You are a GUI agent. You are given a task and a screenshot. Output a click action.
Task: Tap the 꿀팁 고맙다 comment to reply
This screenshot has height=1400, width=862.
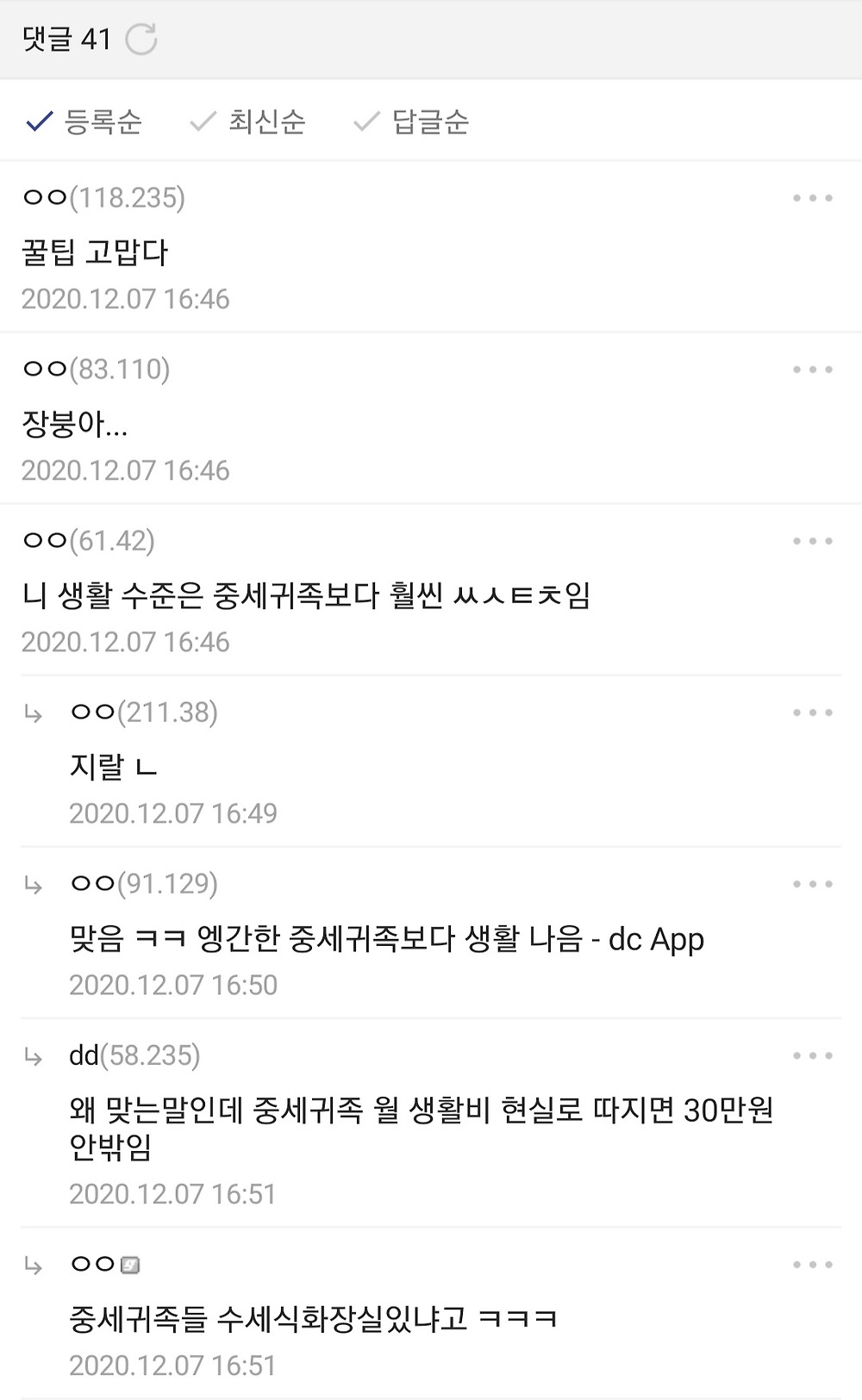(95, 252)
